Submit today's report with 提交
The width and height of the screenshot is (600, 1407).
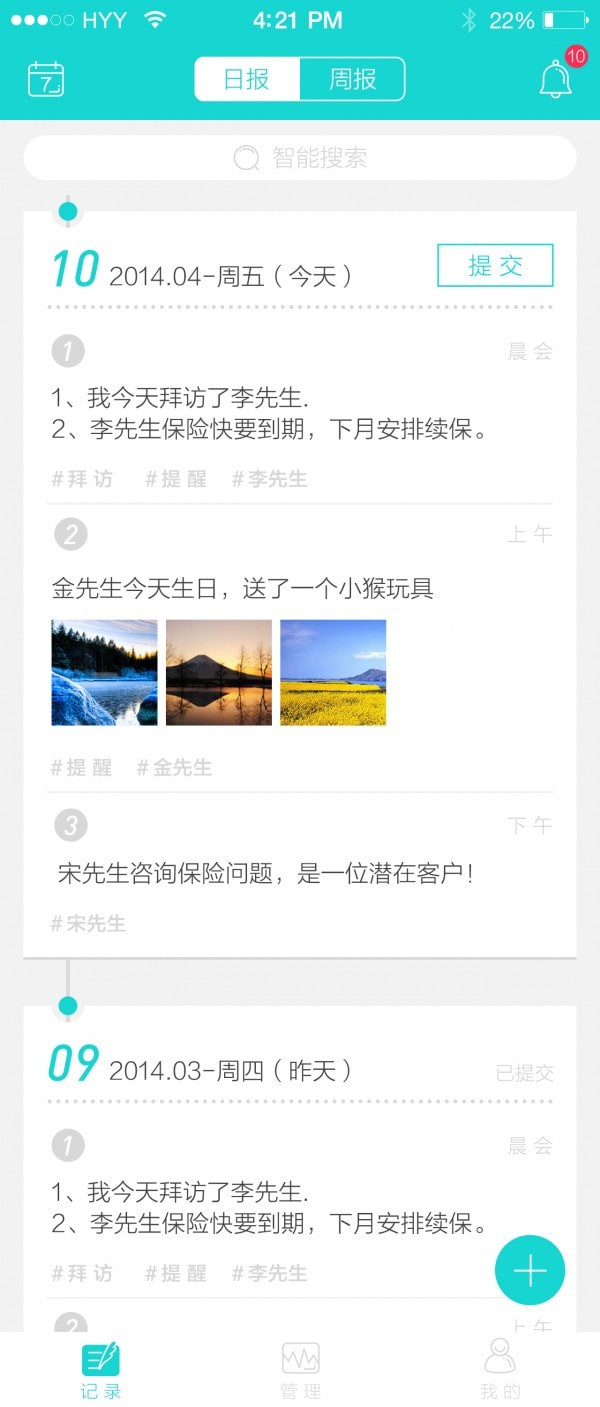point(495,265)
